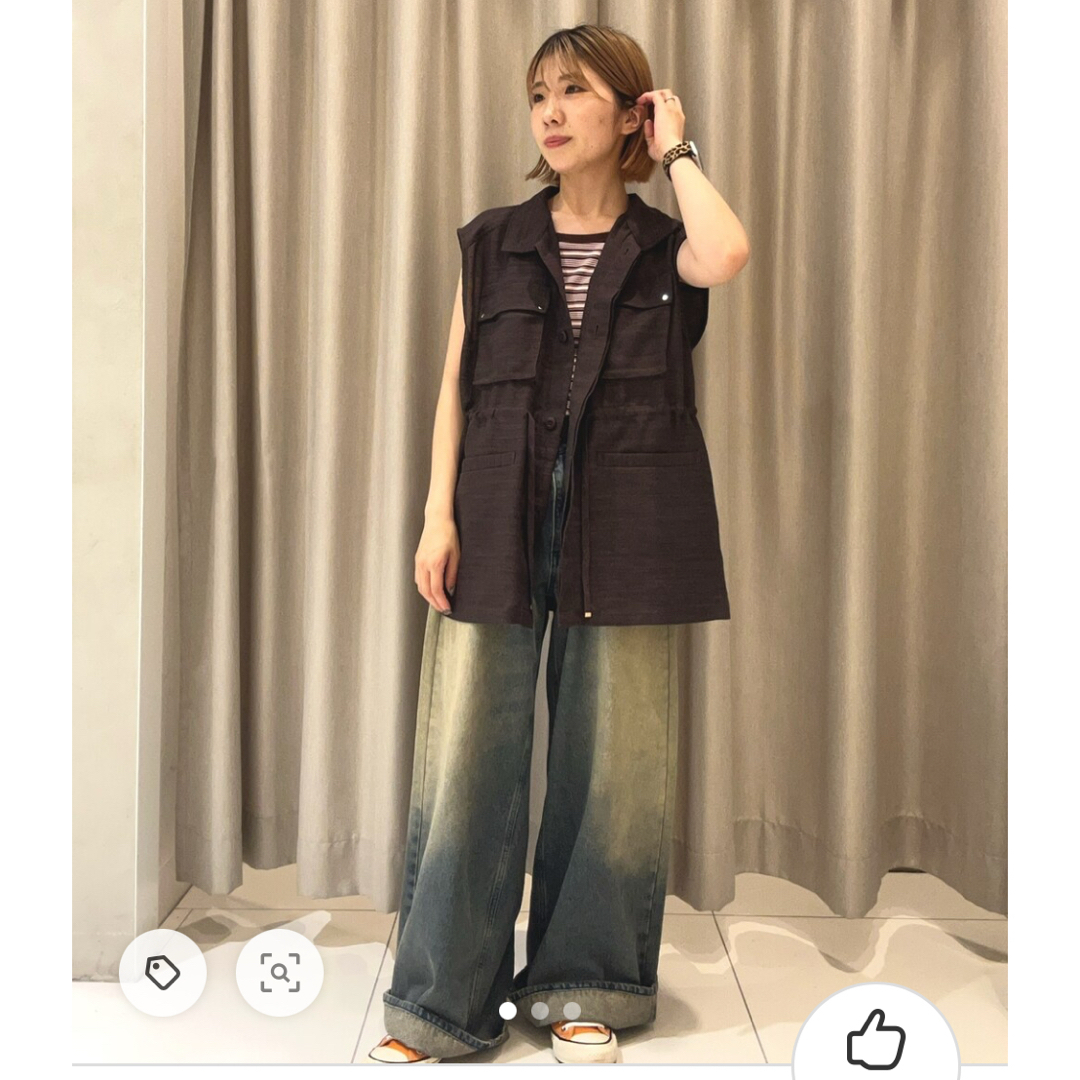Like this outfit photo
This screenshot has height=1080, width=1080.
pos(876,1040)
